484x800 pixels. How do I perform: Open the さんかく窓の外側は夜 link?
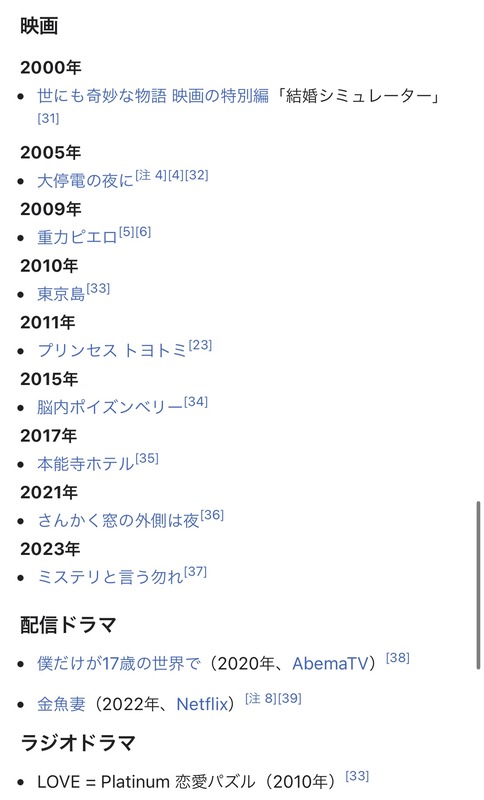click(118, 520)
